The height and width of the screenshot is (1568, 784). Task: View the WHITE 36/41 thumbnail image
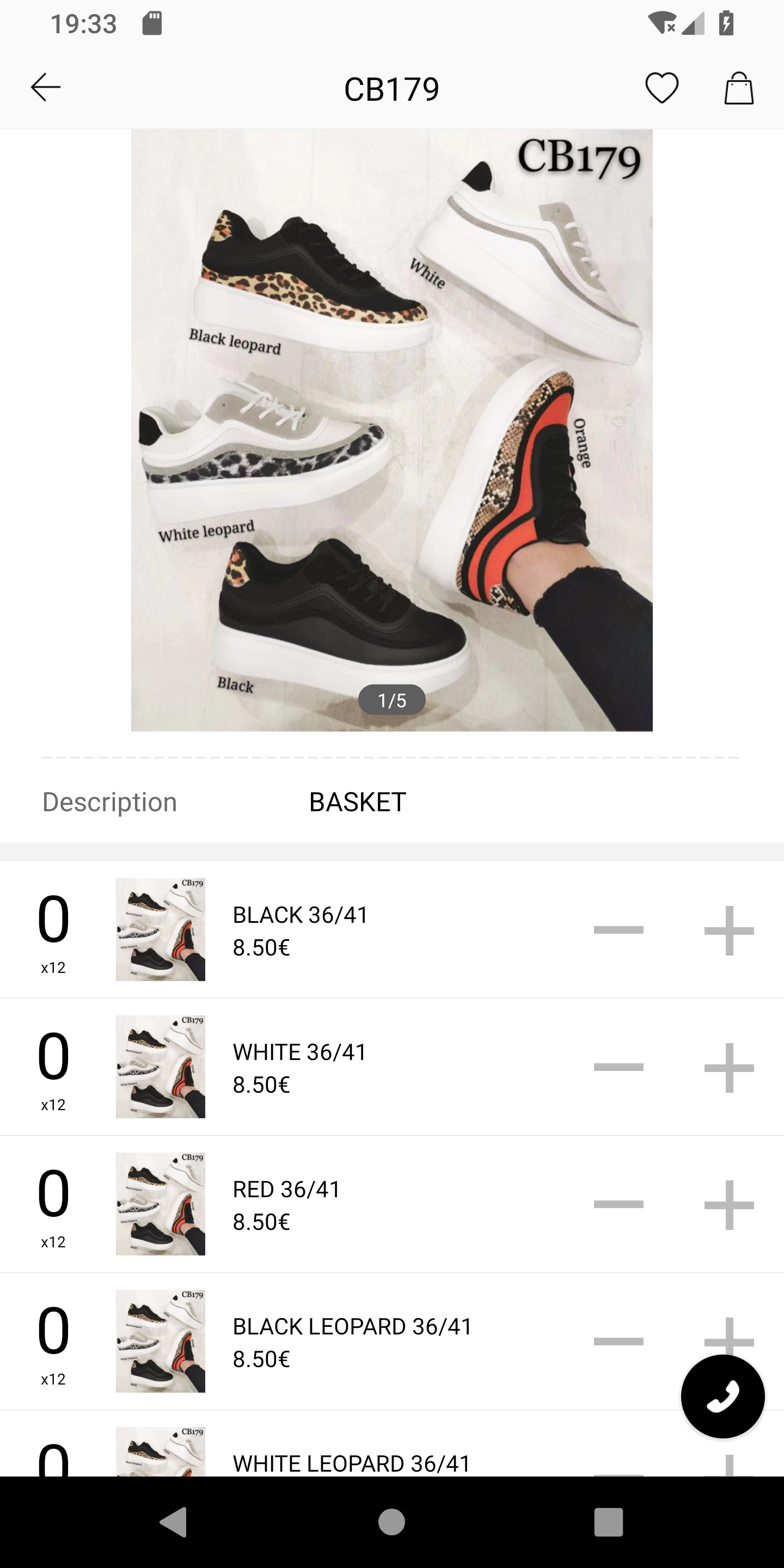pos(160,1067)
